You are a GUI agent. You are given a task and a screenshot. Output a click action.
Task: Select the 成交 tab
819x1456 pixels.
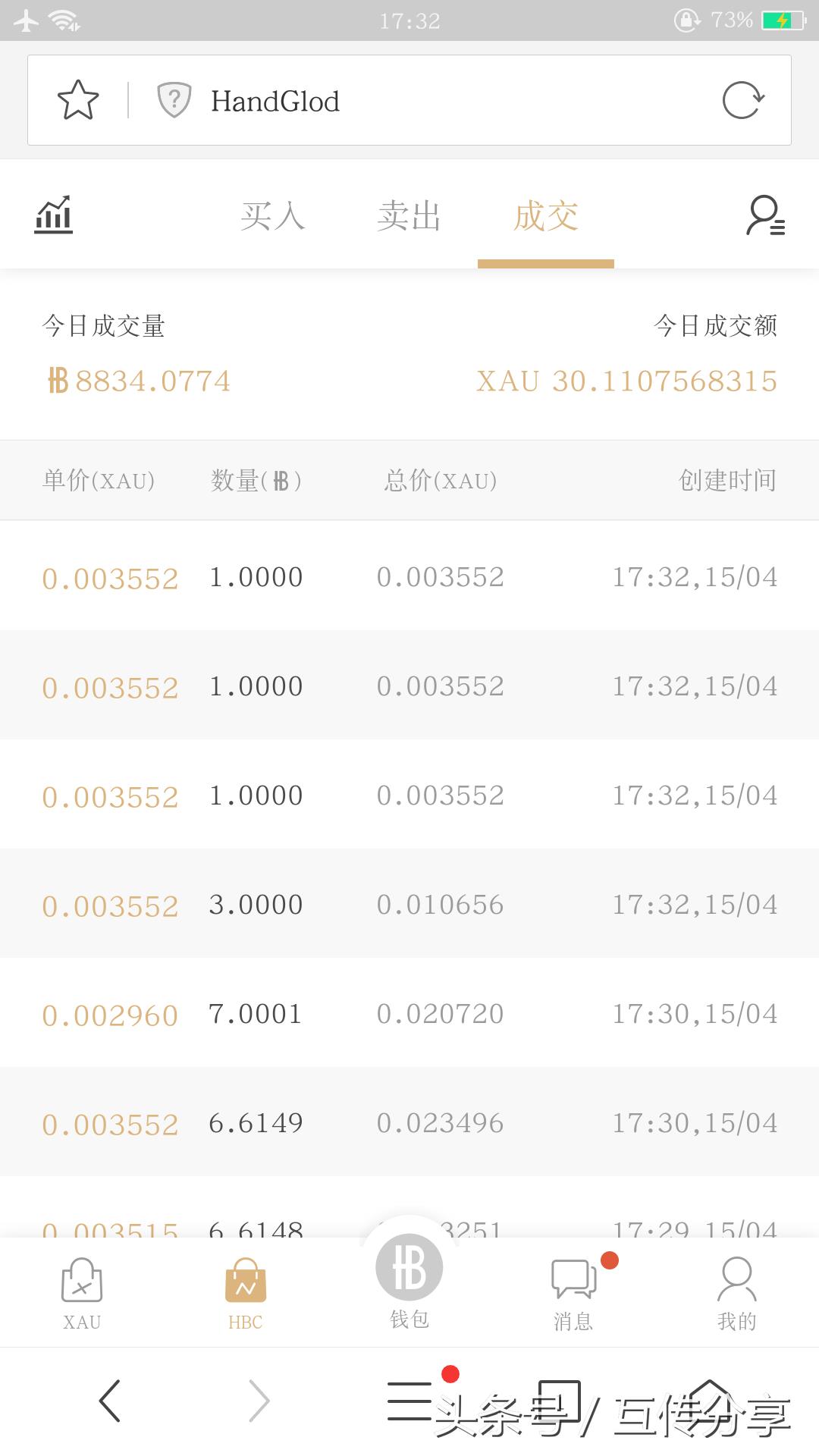click(x=546, y=216)
